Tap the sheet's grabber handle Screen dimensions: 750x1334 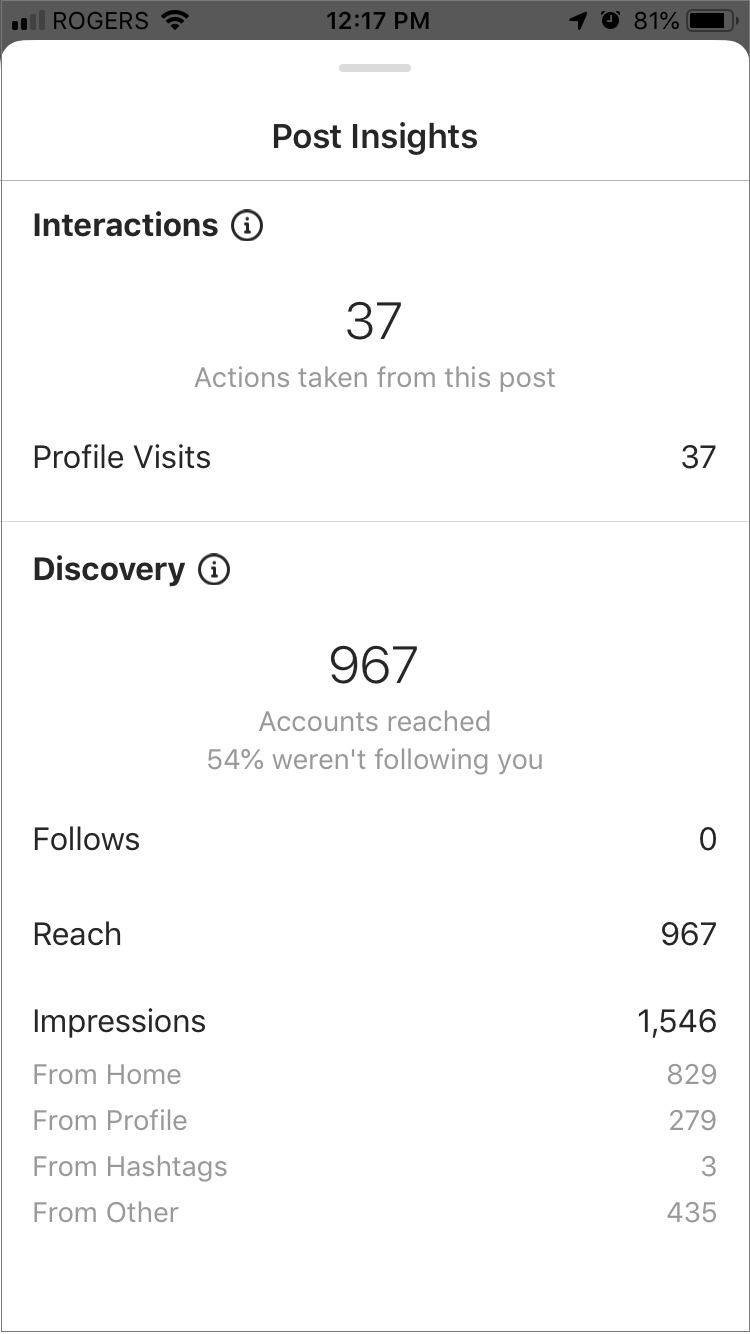pyautogui.click(x=375, y=68)
